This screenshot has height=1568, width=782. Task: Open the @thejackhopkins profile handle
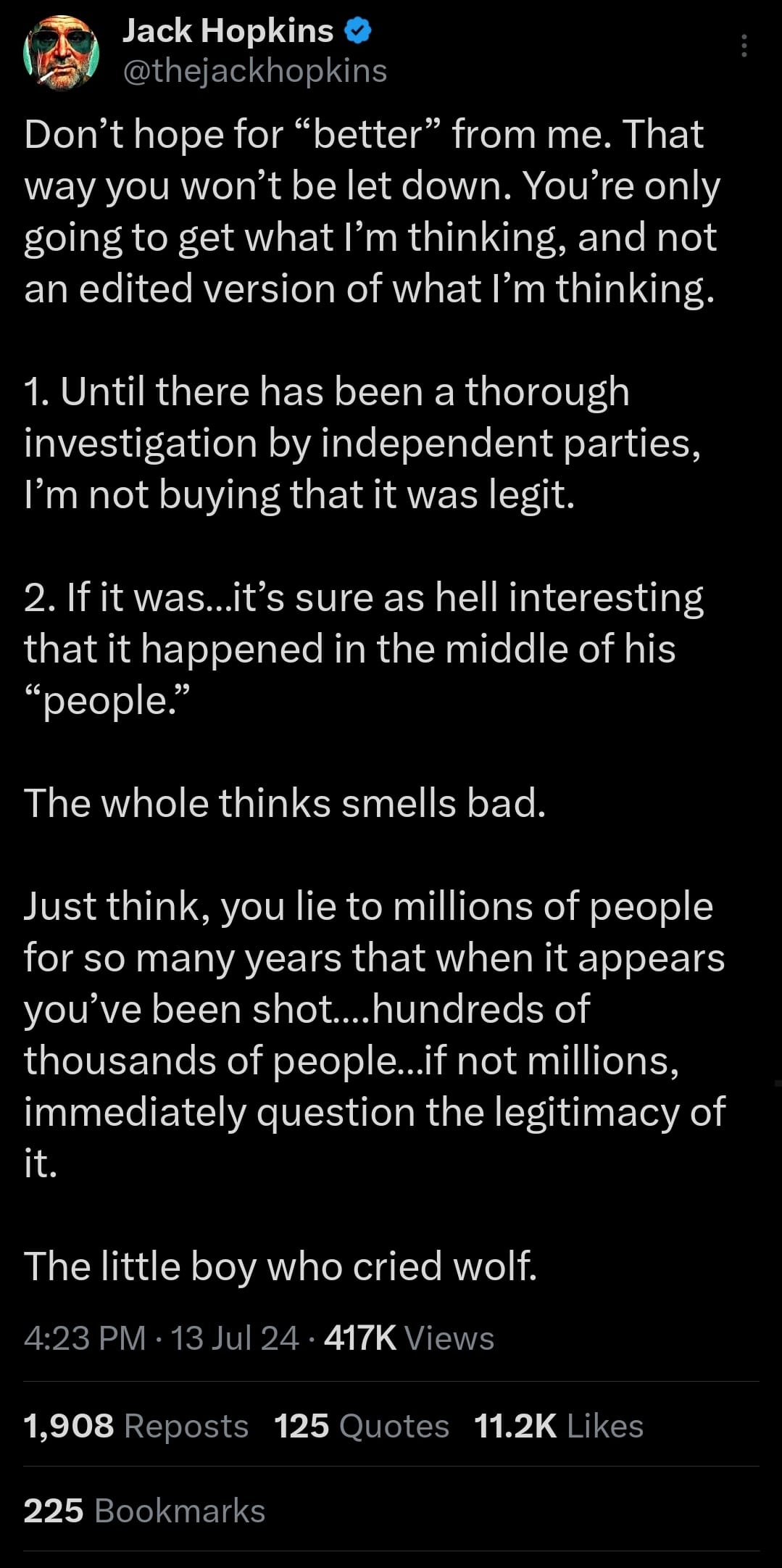[255, 71]
